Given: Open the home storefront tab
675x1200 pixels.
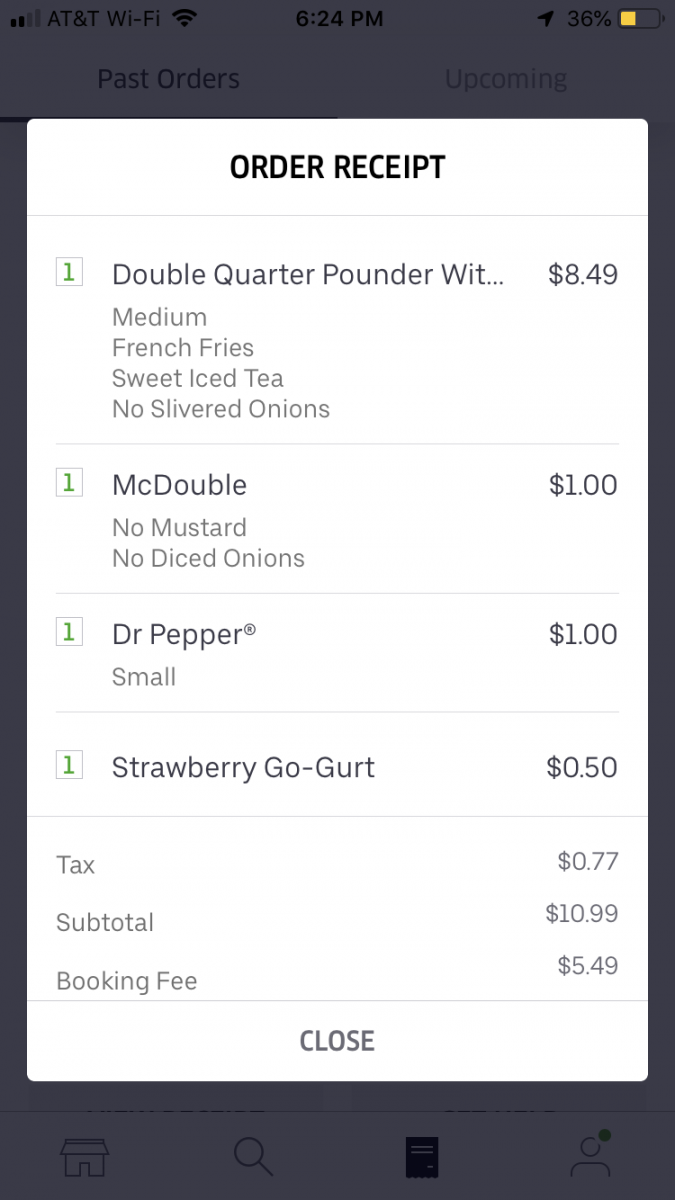Looking at the screenshot, I should 85,1157.
